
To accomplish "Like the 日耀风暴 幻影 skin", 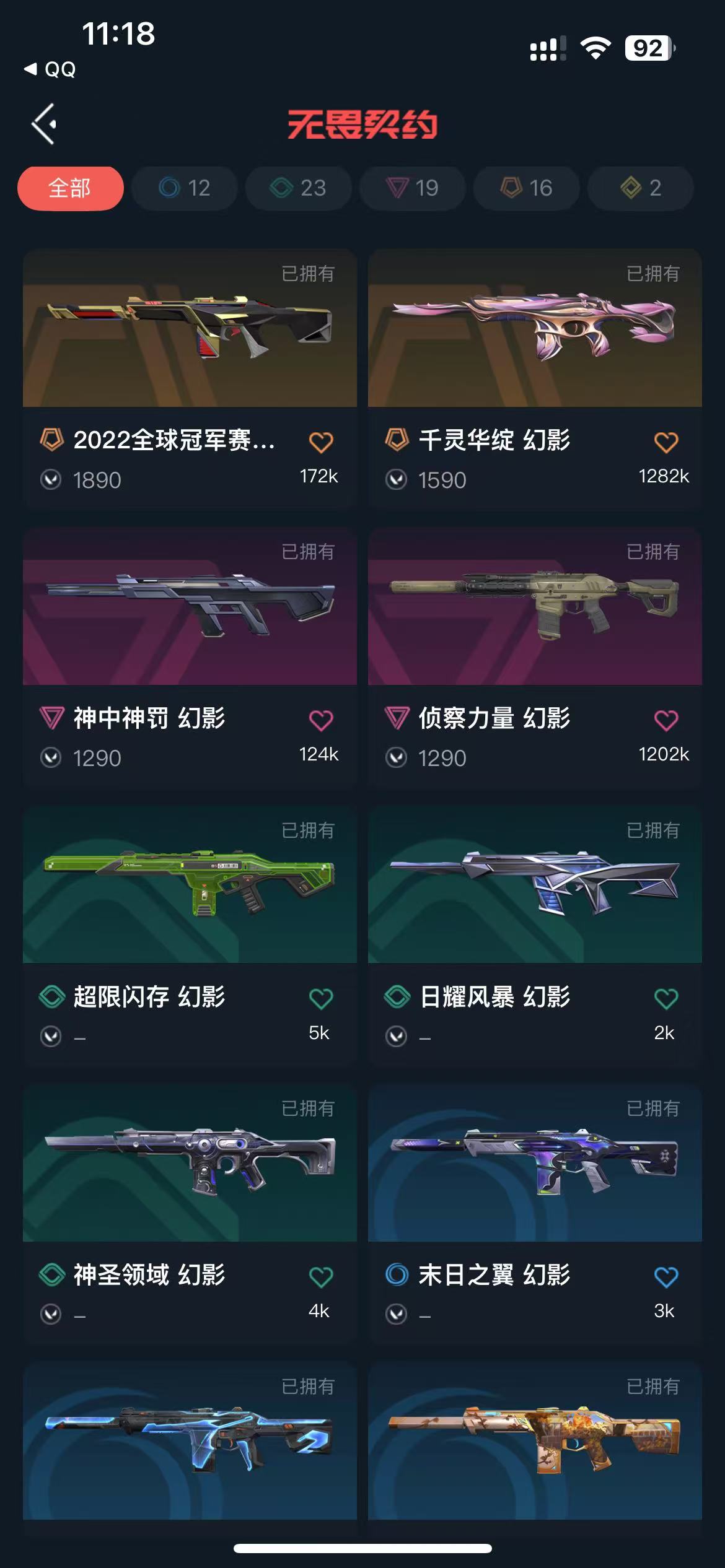I will (x=666, y=998).
